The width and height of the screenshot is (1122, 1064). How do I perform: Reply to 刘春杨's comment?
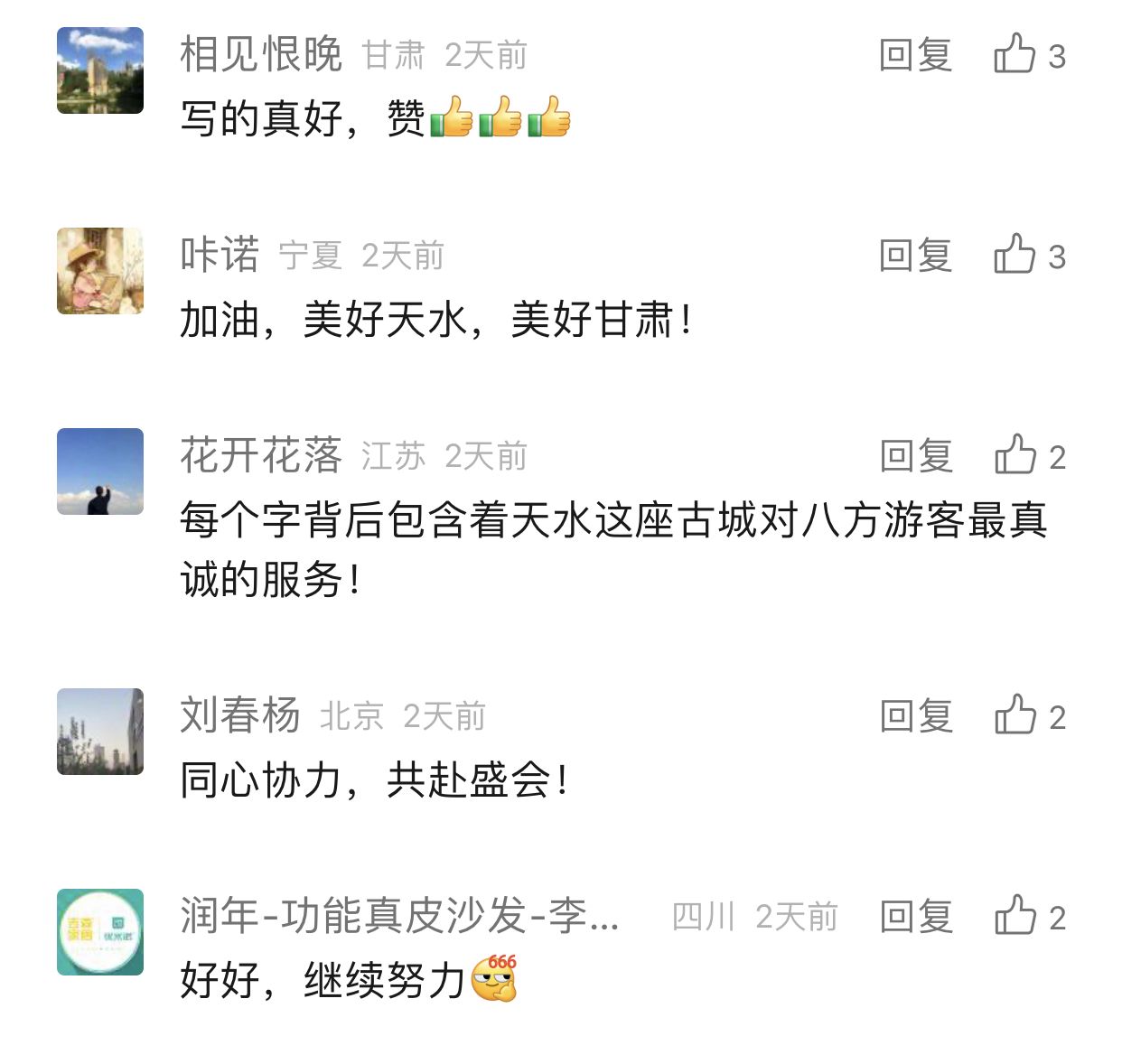(x=915, y=716)
